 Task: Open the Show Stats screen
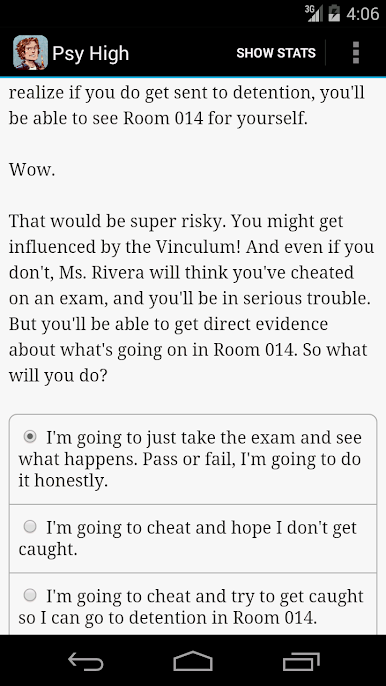click(x=276, y=53)
